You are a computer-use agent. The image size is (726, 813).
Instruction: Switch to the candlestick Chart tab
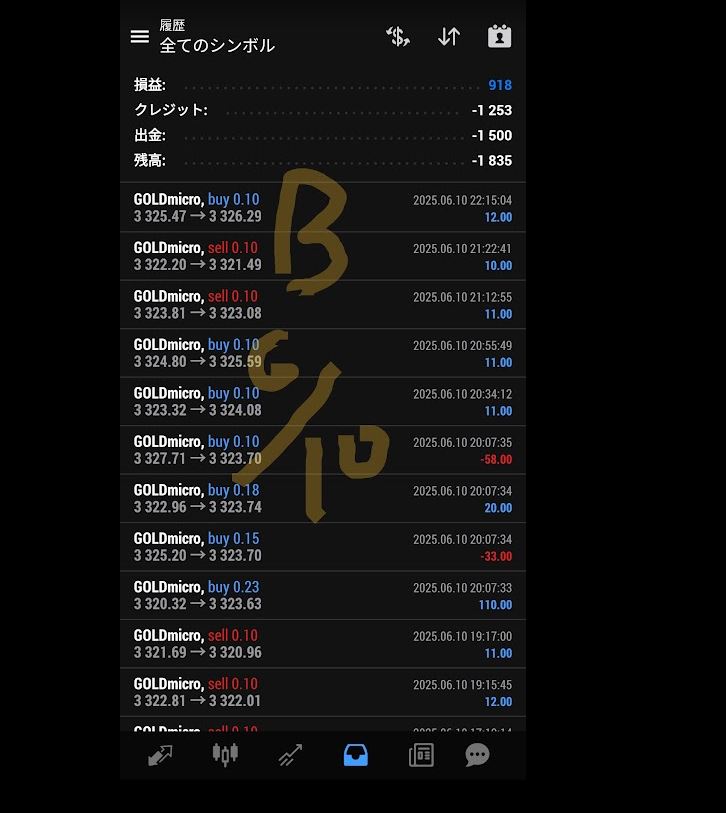coord(225,755)
